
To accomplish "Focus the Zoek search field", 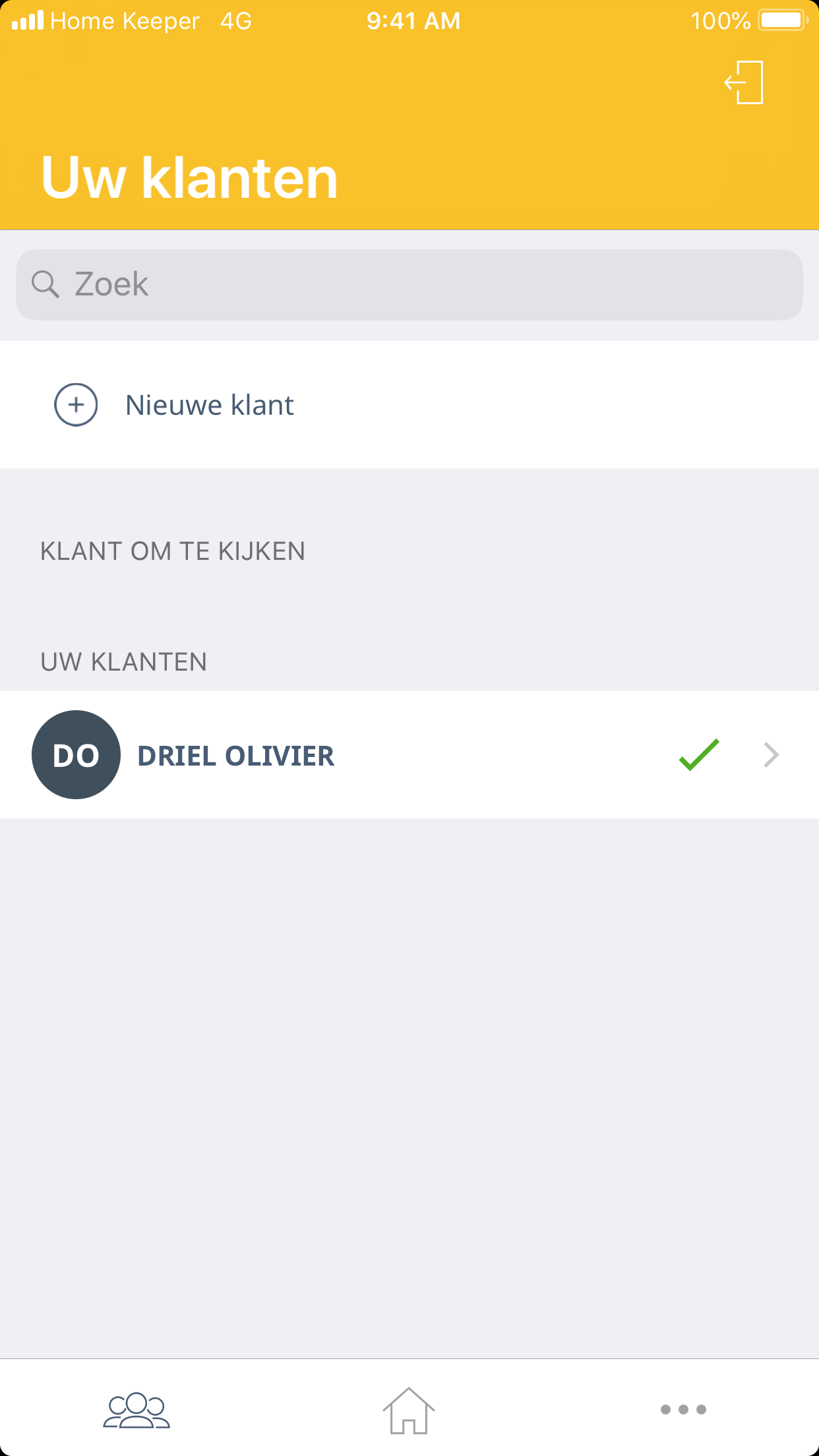I will [x=409, y=285].
